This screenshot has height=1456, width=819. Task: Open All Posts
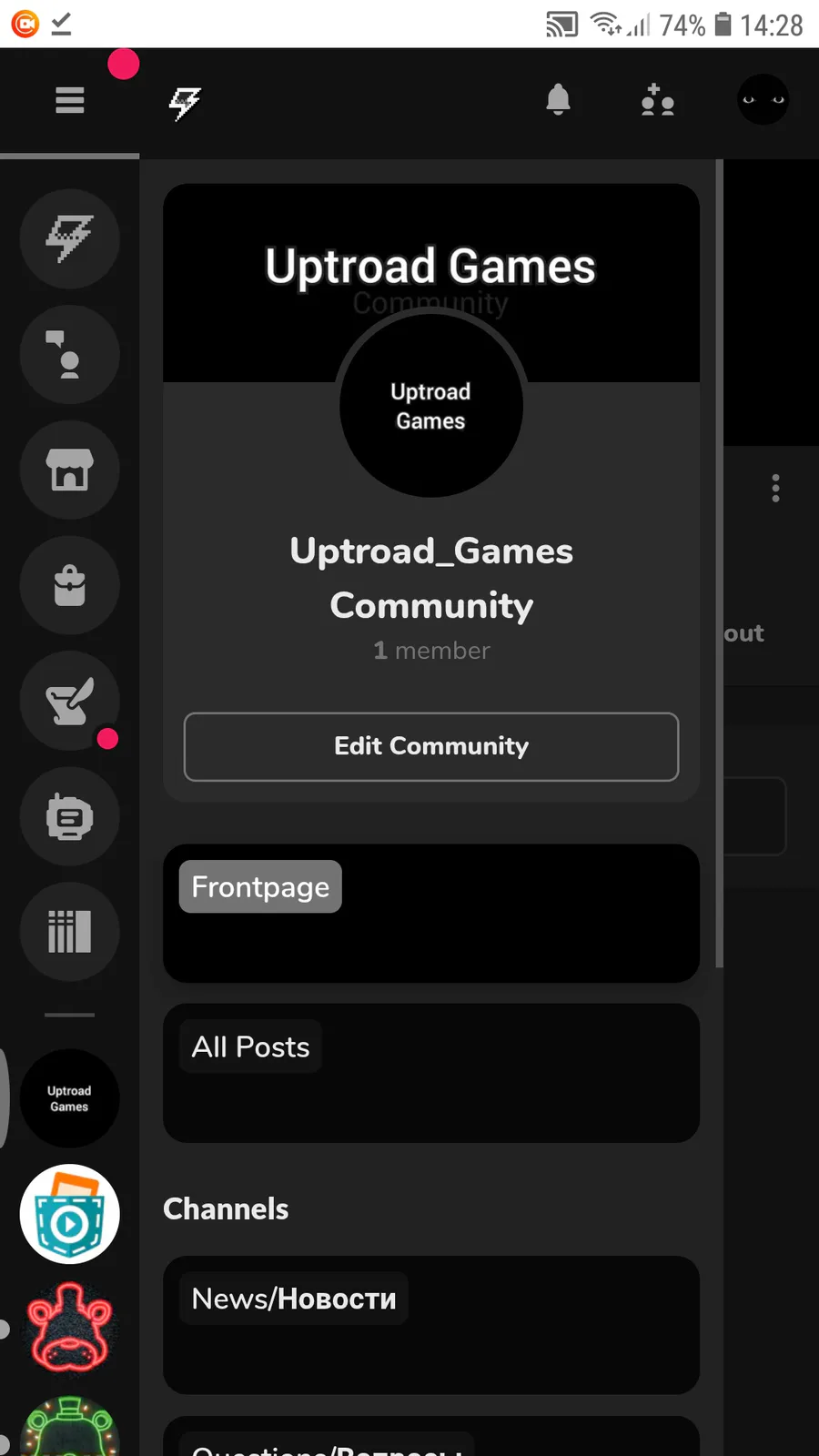[431, 1073]
